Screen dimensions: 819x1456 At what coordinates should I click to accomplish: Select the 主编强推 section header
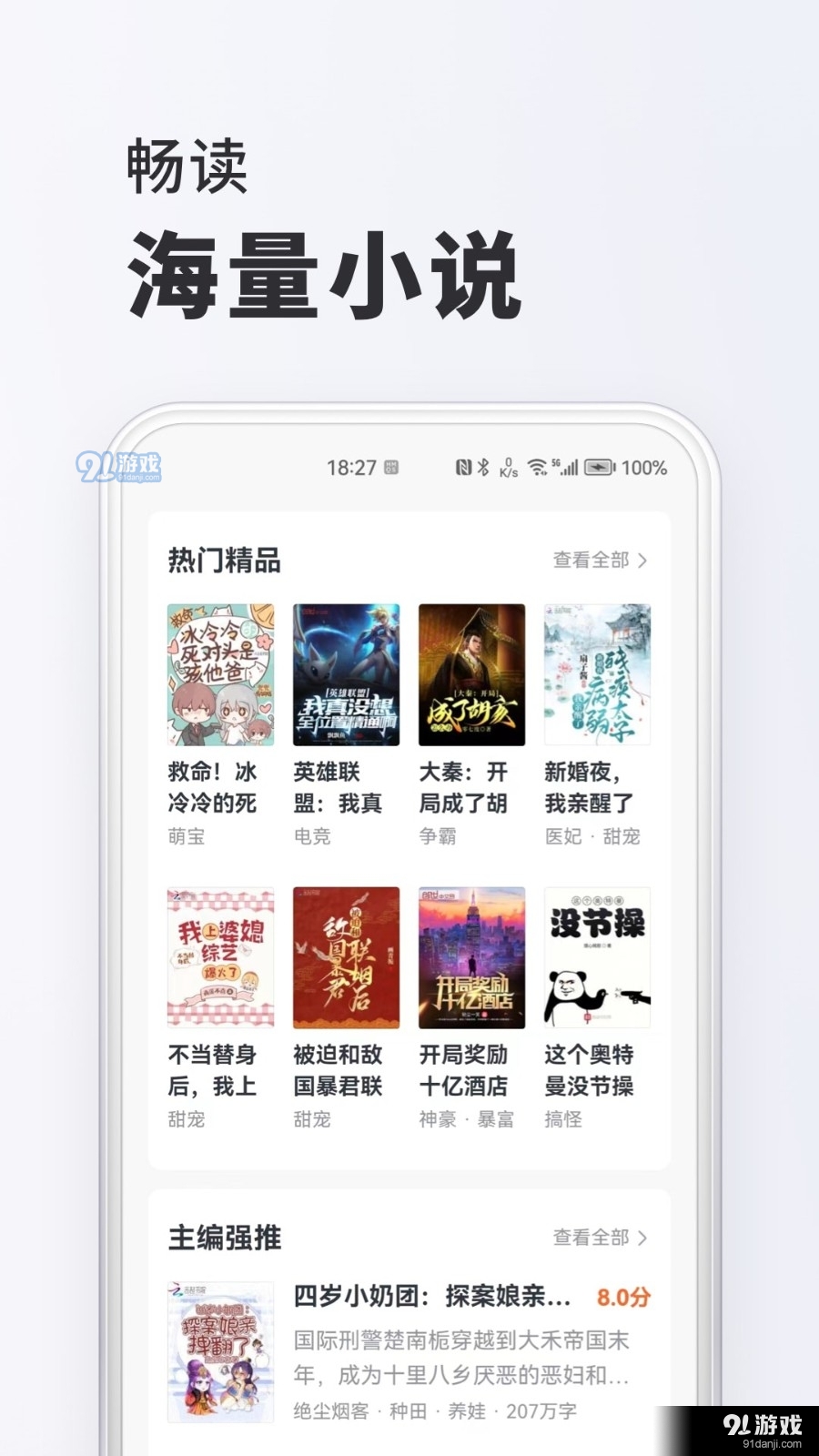click(223, 1238)
